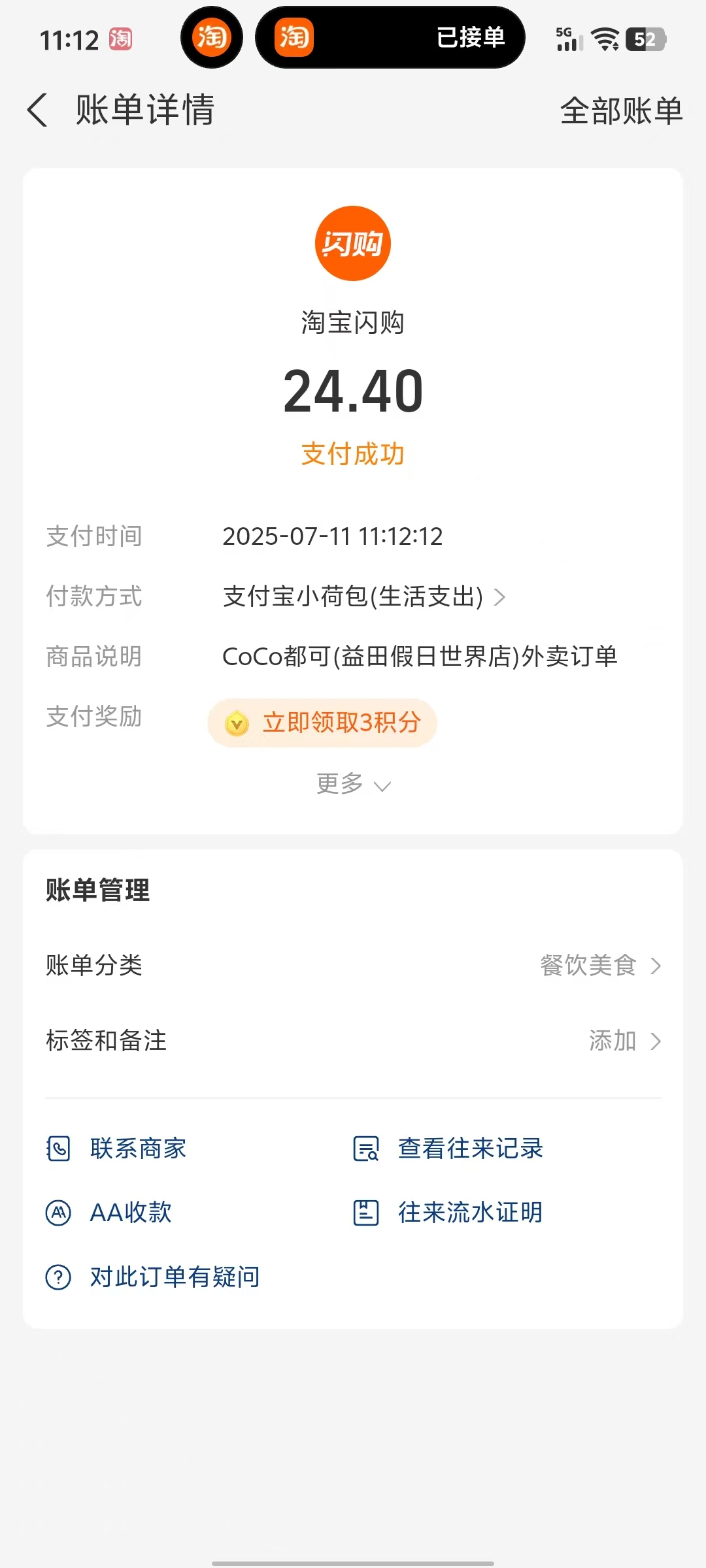Open the 支付宝小荷包 payment method details
706x1568 pixels.
pos(363,596)
